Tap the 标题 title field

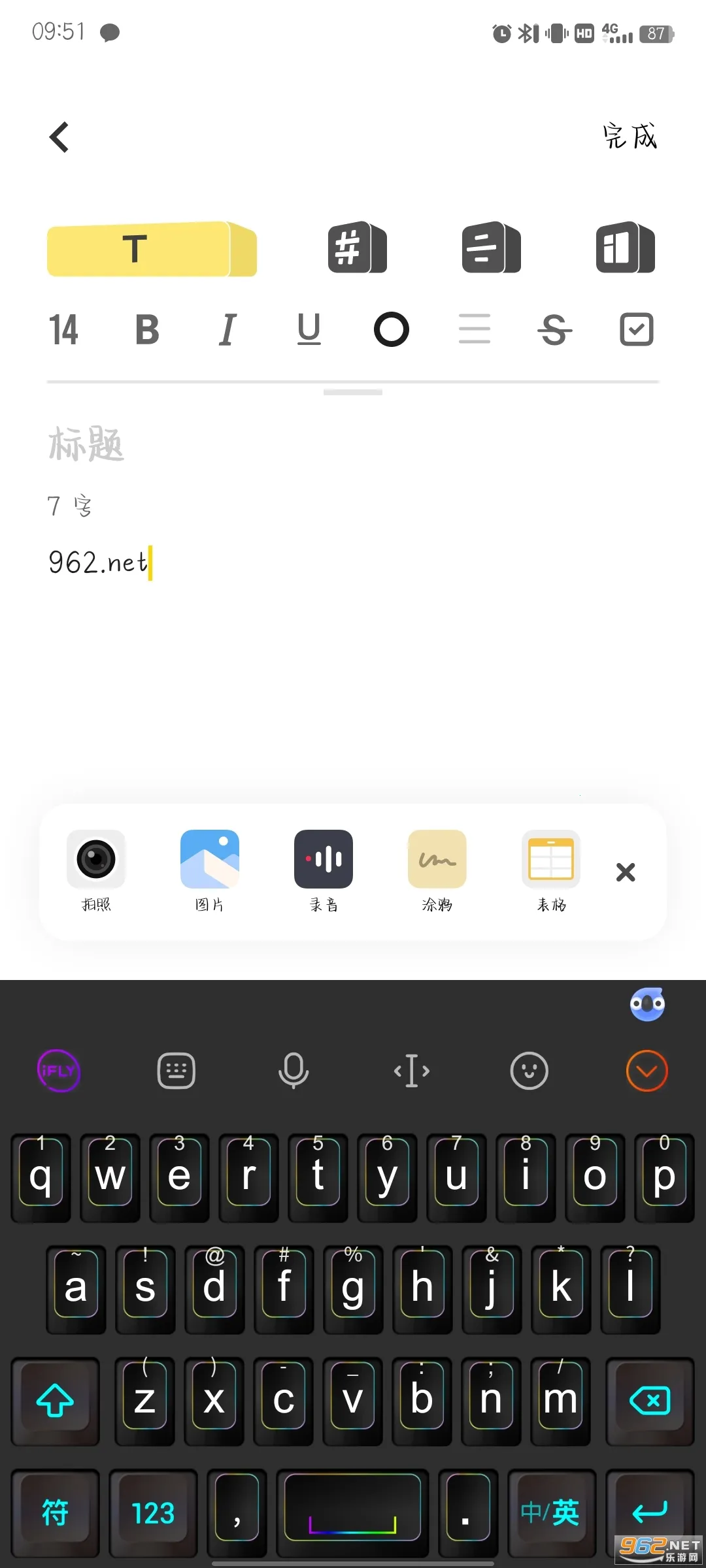click(86, 444)
